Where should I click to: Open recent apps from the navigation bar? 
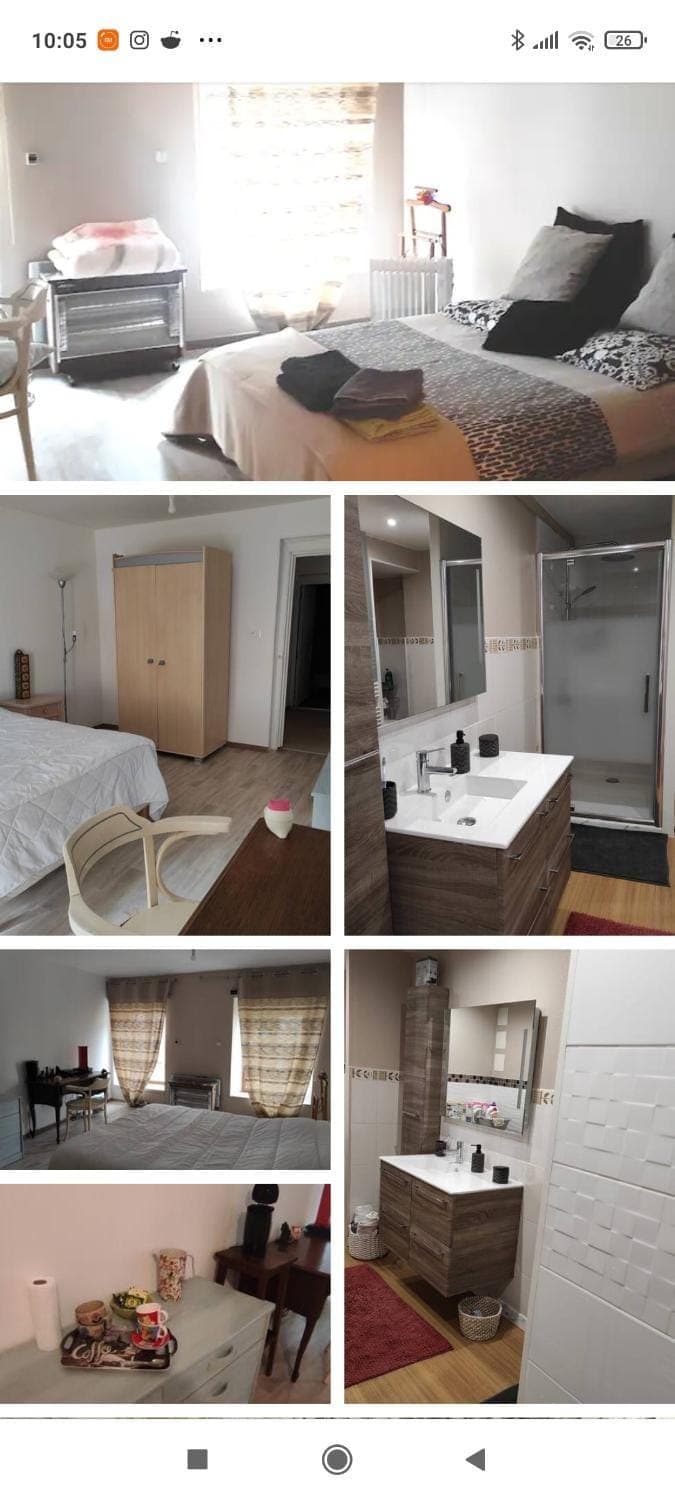click(198, 1459)
